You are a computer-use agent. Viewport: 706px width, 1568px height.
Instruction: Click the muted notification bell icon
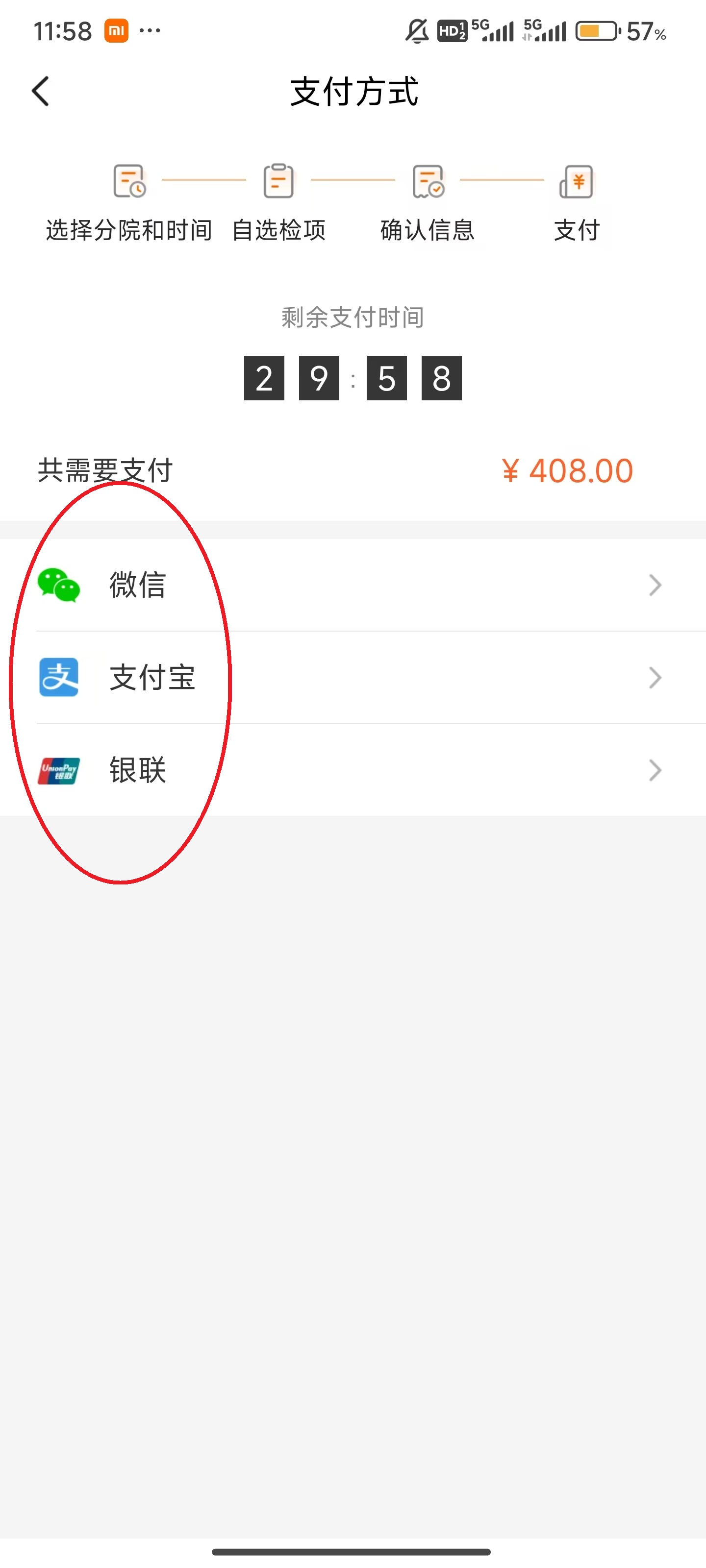[416, 30]
